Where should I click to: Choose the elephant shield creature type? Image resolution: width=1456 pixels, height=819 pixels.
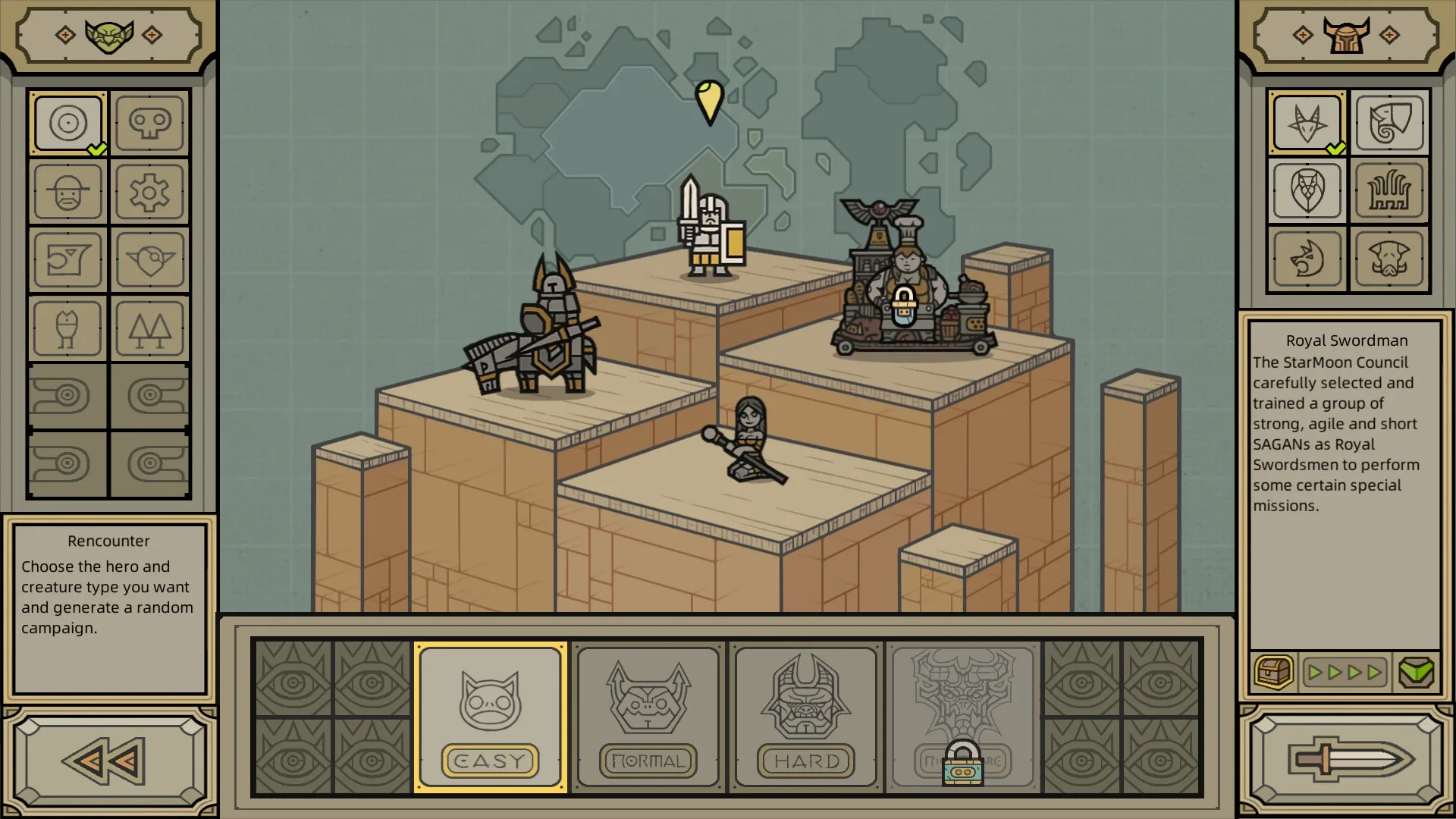coord(1389,123)
